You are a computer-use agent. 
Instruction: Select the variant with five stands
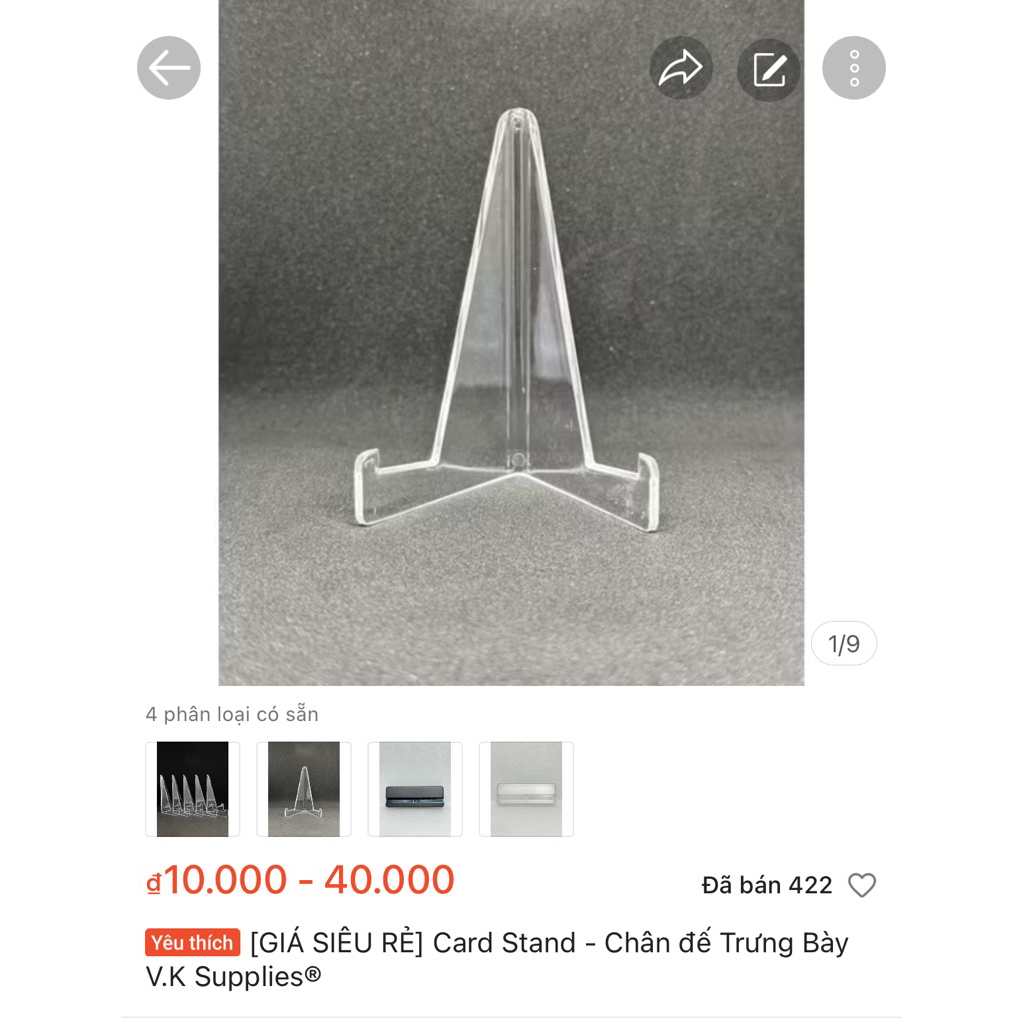pyautogui.click(x=193, y=789)
